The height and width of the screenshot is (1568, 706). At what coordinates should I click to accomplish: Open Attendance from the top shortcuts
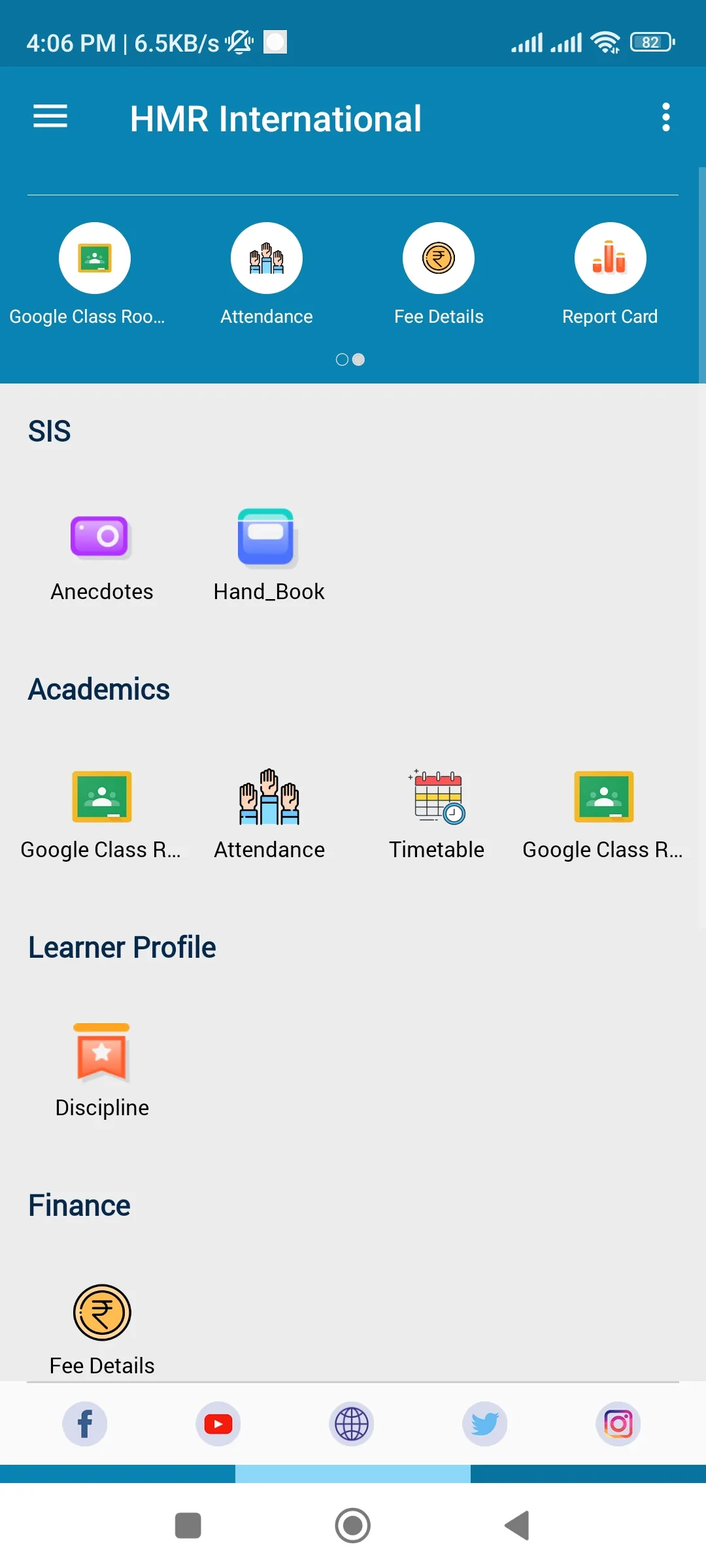tap(266, 257)
